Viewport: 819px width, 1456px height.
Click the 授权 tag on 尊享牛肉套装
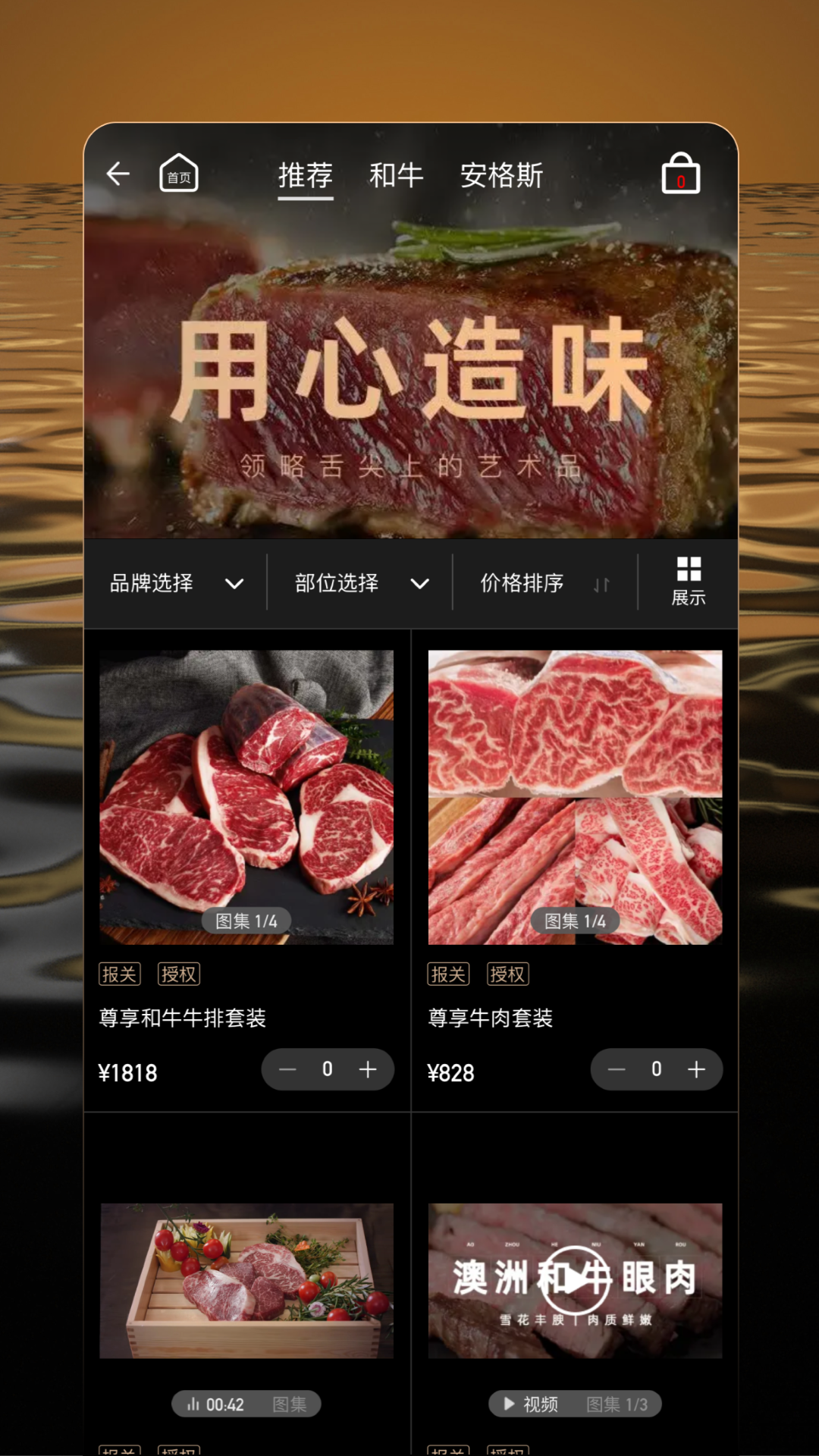(x=508, y=974)
